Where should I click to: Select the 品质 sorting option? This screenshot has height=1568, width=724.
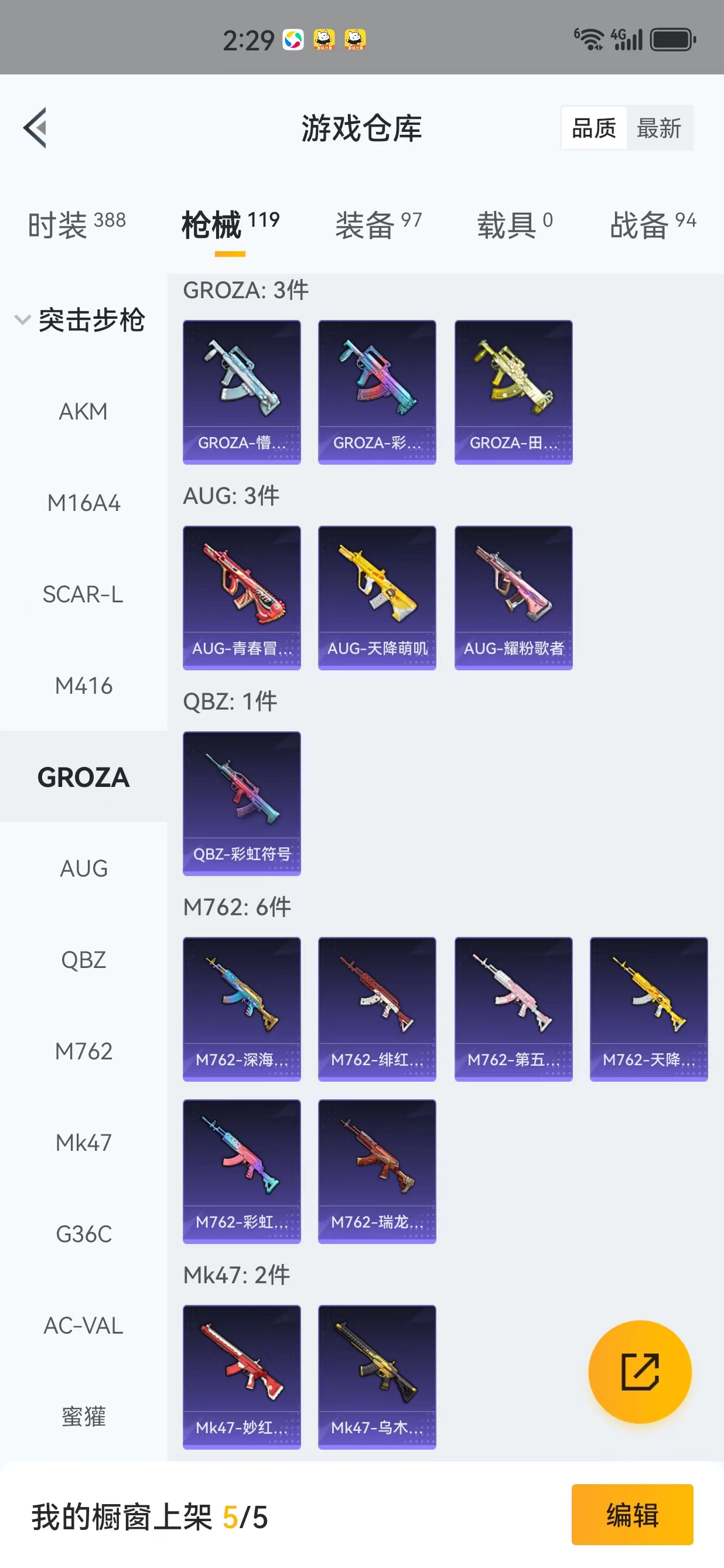pos(594,128)
